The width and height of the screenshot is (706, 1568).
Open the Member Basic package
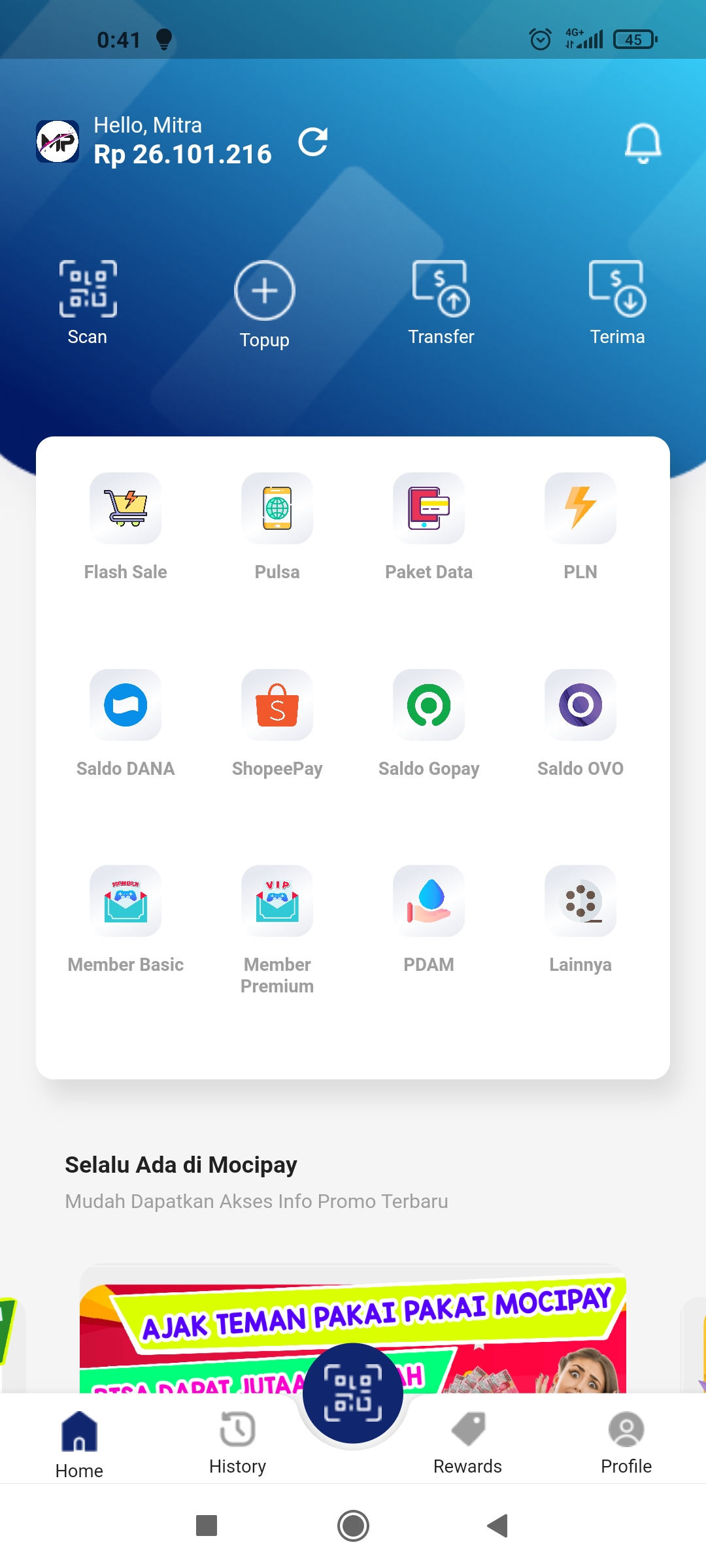[126, 902]
